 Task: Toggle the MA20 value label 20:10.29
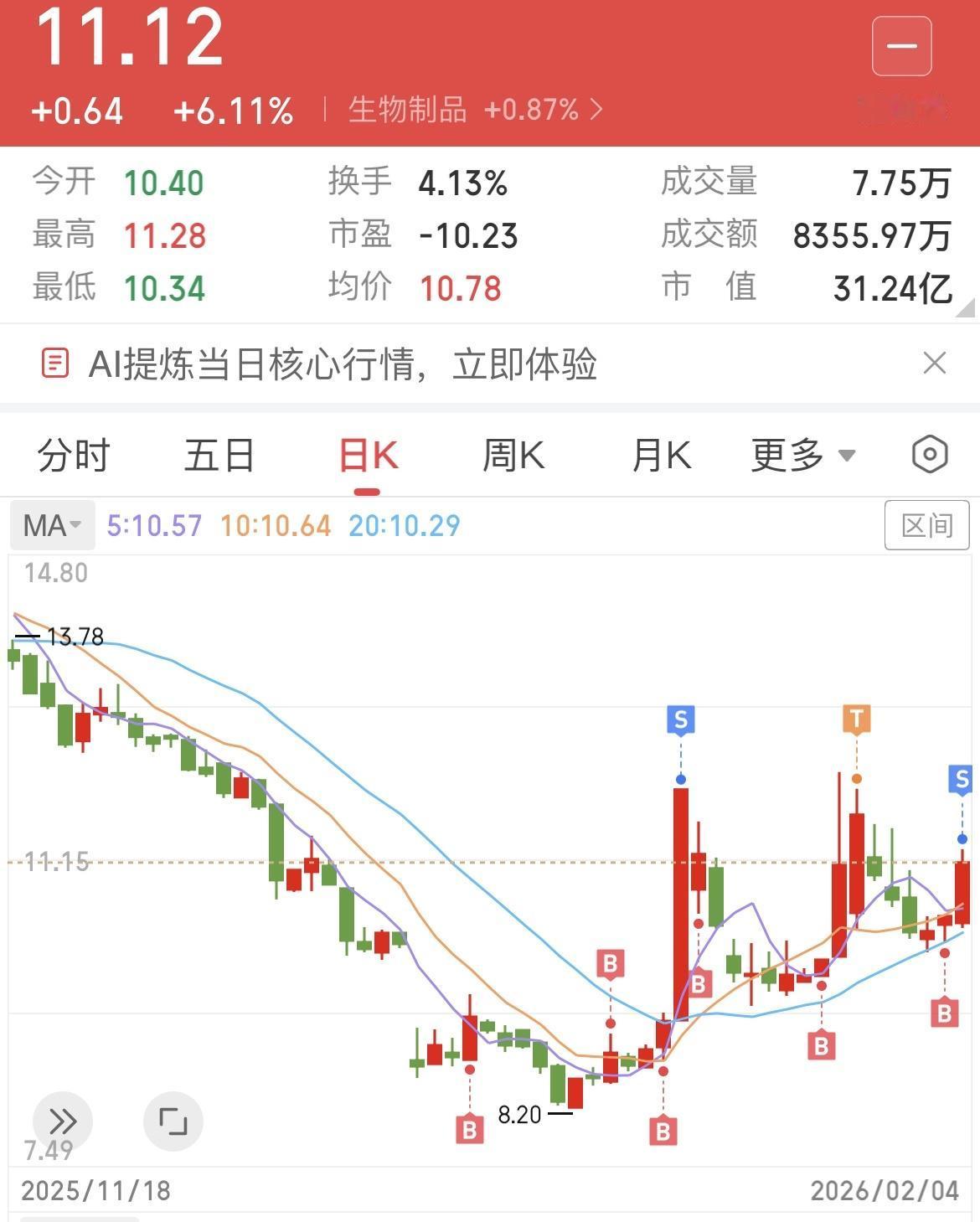coord(404,525)
